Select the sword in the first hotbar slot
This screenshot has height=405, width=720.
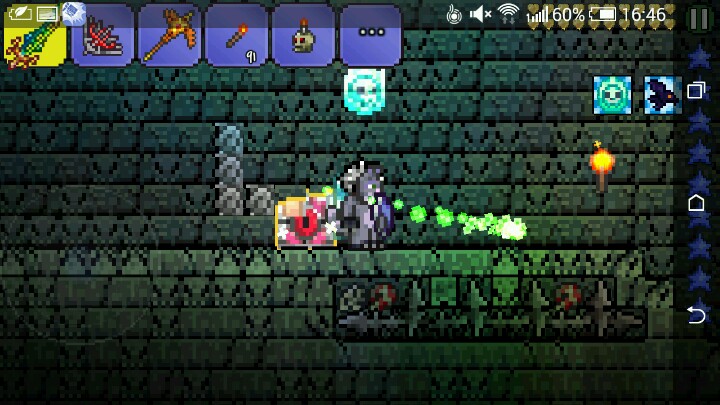coord(34,36)
